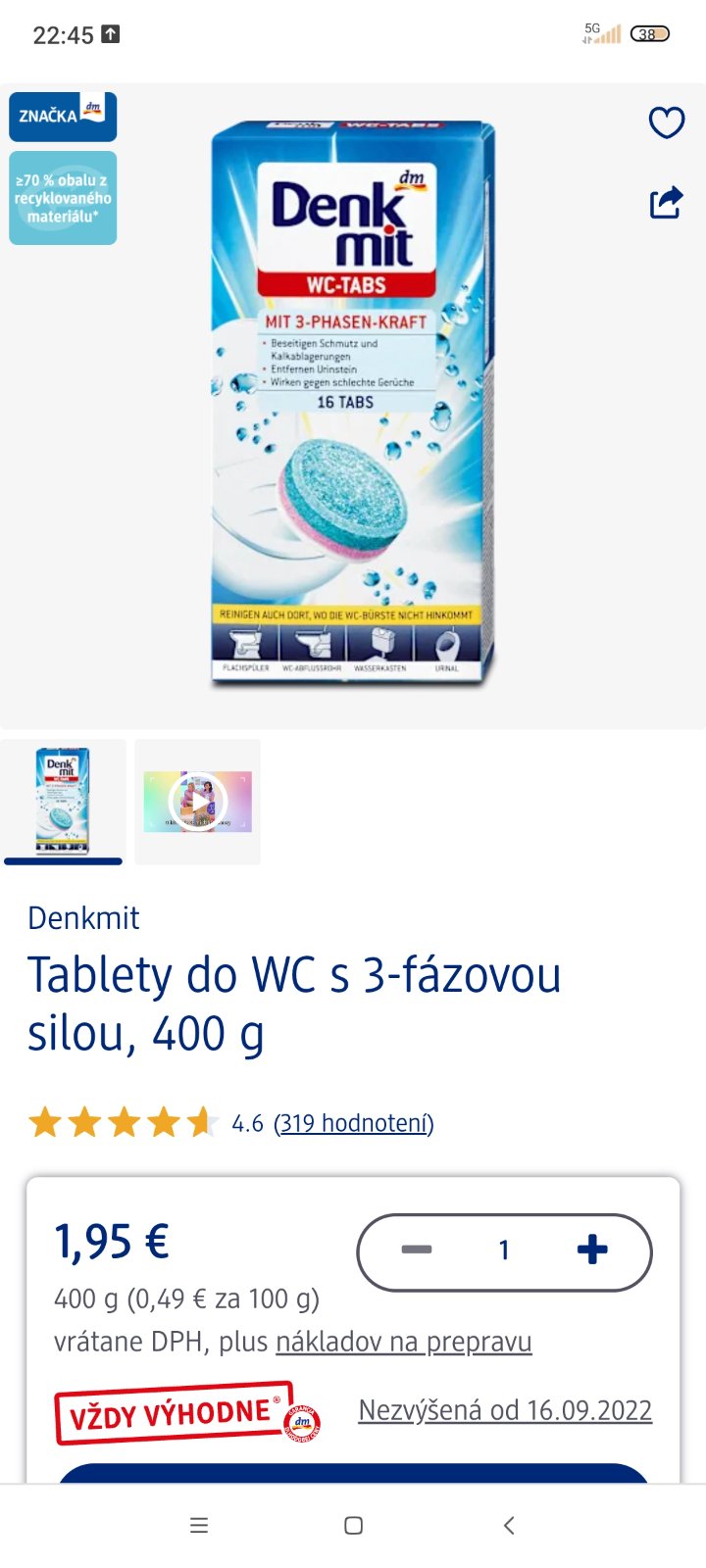Viewport: 706px width, 1568px height.
Task: Open nákladov na prepravu shipping costs link
Action: coord(403,1342)
